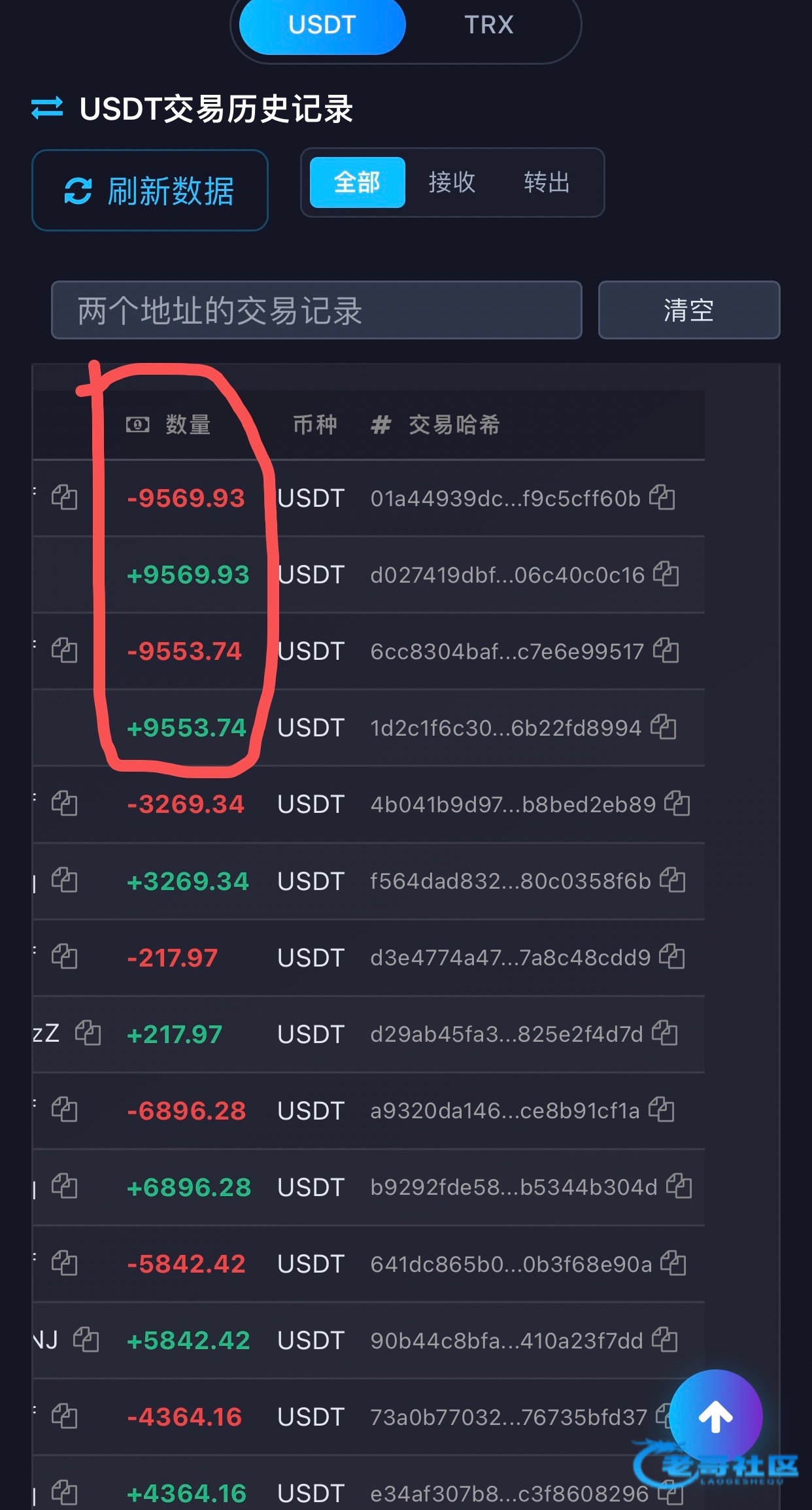The image size is (812, 1510).
Task: Show only 接收 transactions
Action: pyautogui.click(x=452, y=182)
